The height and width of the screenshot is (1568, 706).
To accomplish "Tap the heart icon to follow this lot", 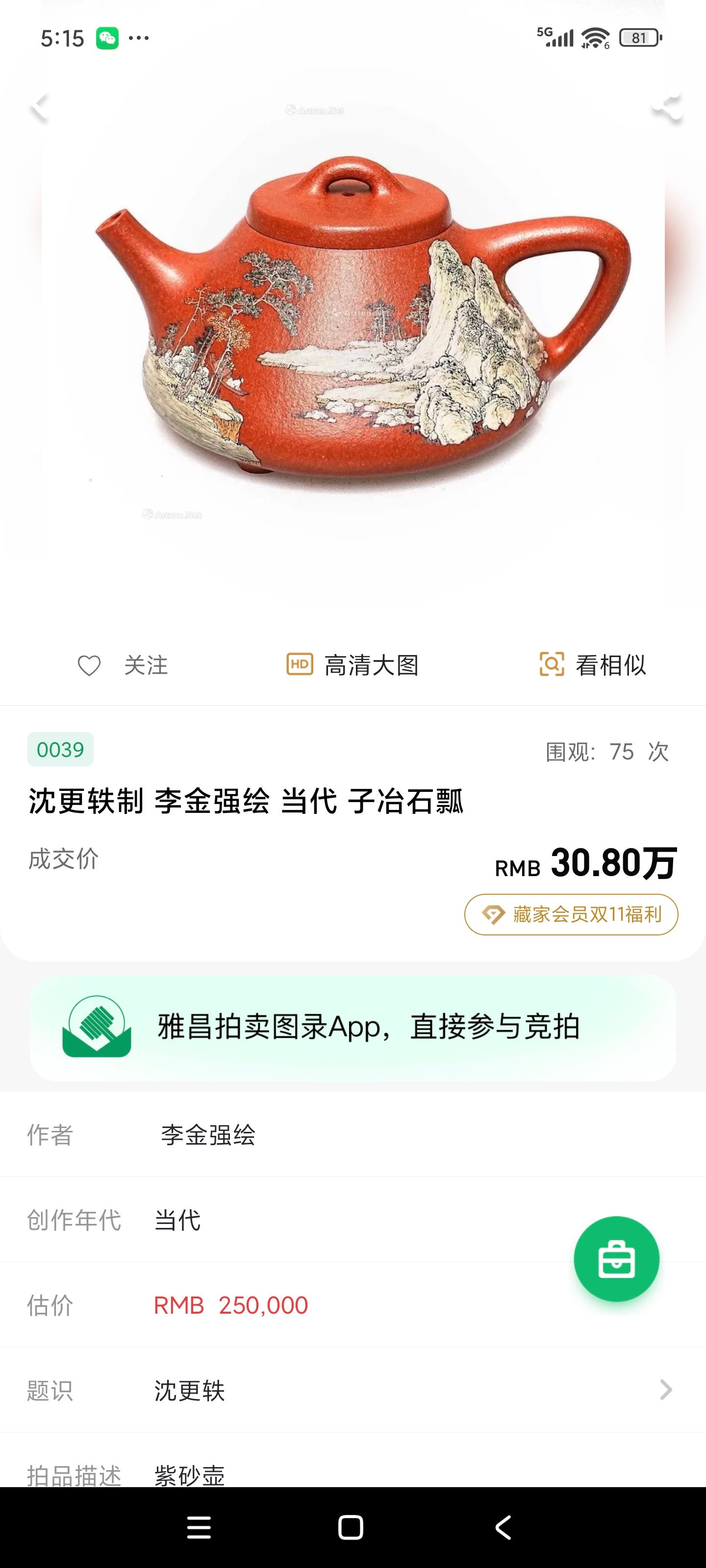I will pyautogui.click(x=89, y=665).
